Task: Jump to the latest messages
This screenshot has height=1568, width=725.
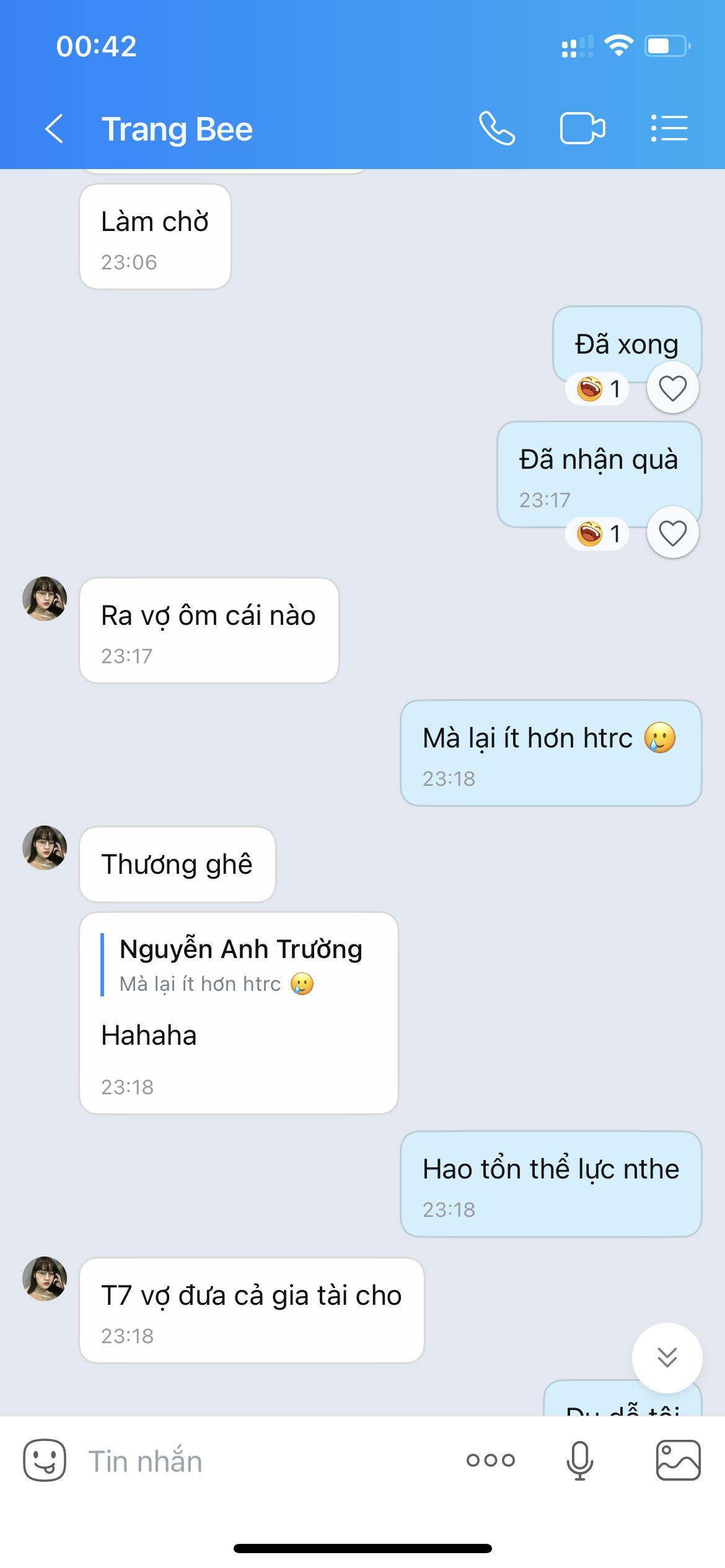Action: coord(667,1357)
